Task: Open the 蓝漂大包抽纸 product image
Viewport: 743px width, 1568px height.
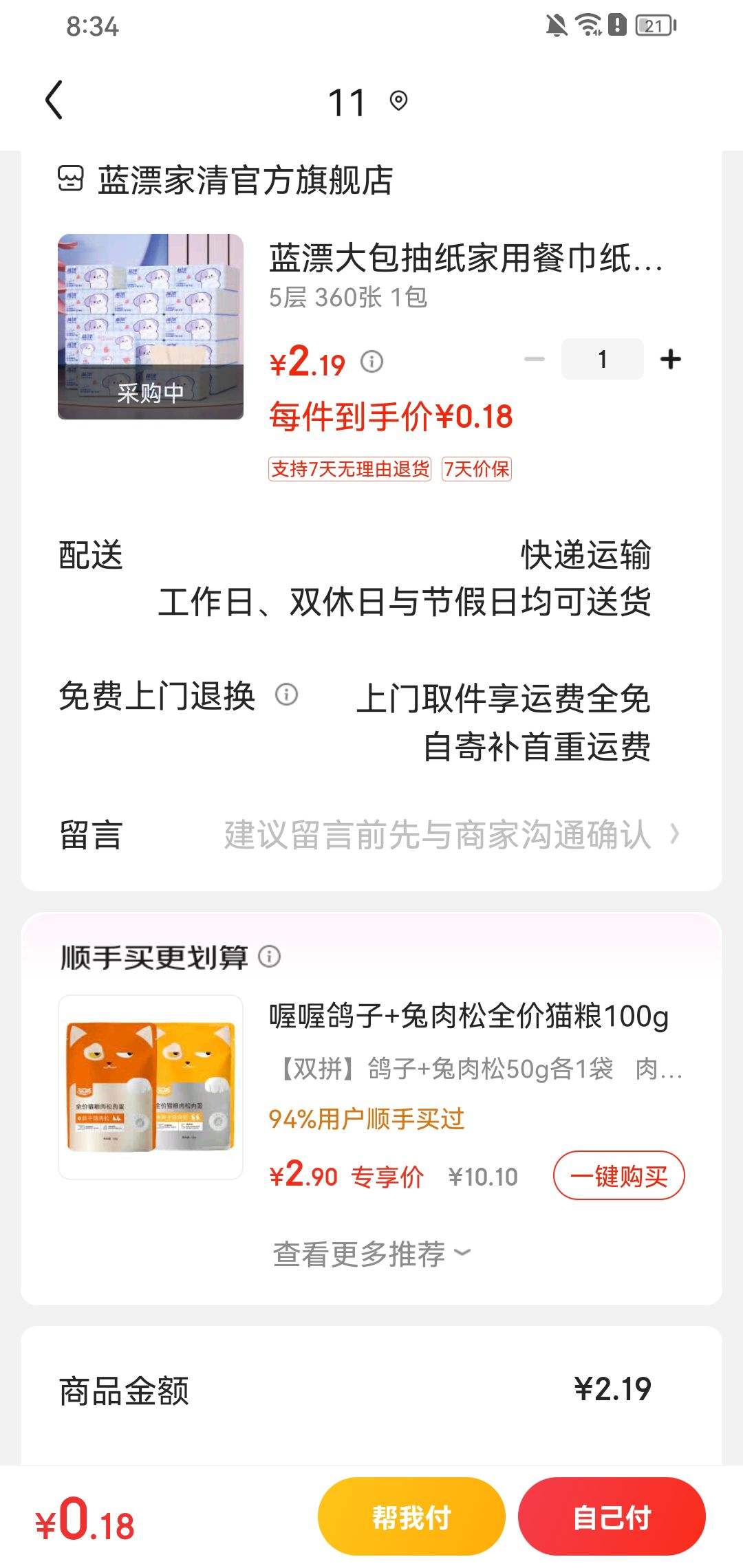Action: click(151, 327)
